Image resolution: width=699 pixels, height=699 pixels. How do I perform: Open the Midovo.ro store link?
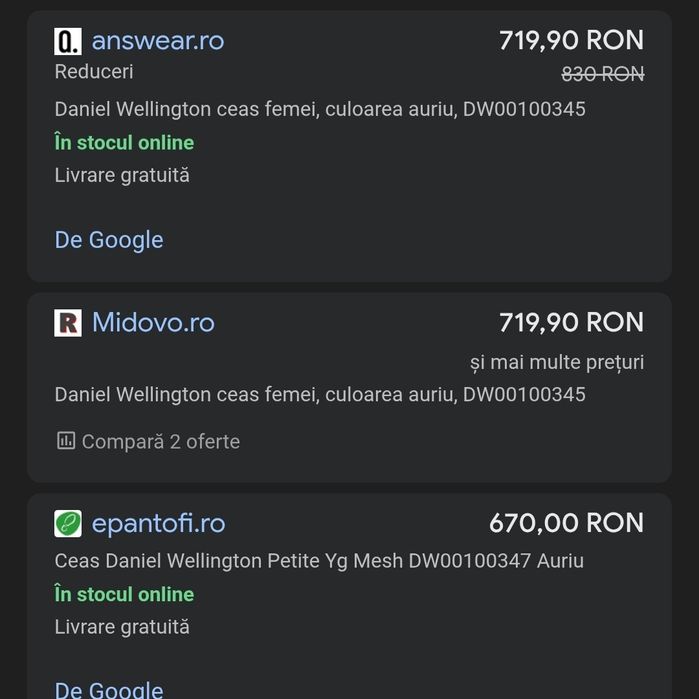152,323
